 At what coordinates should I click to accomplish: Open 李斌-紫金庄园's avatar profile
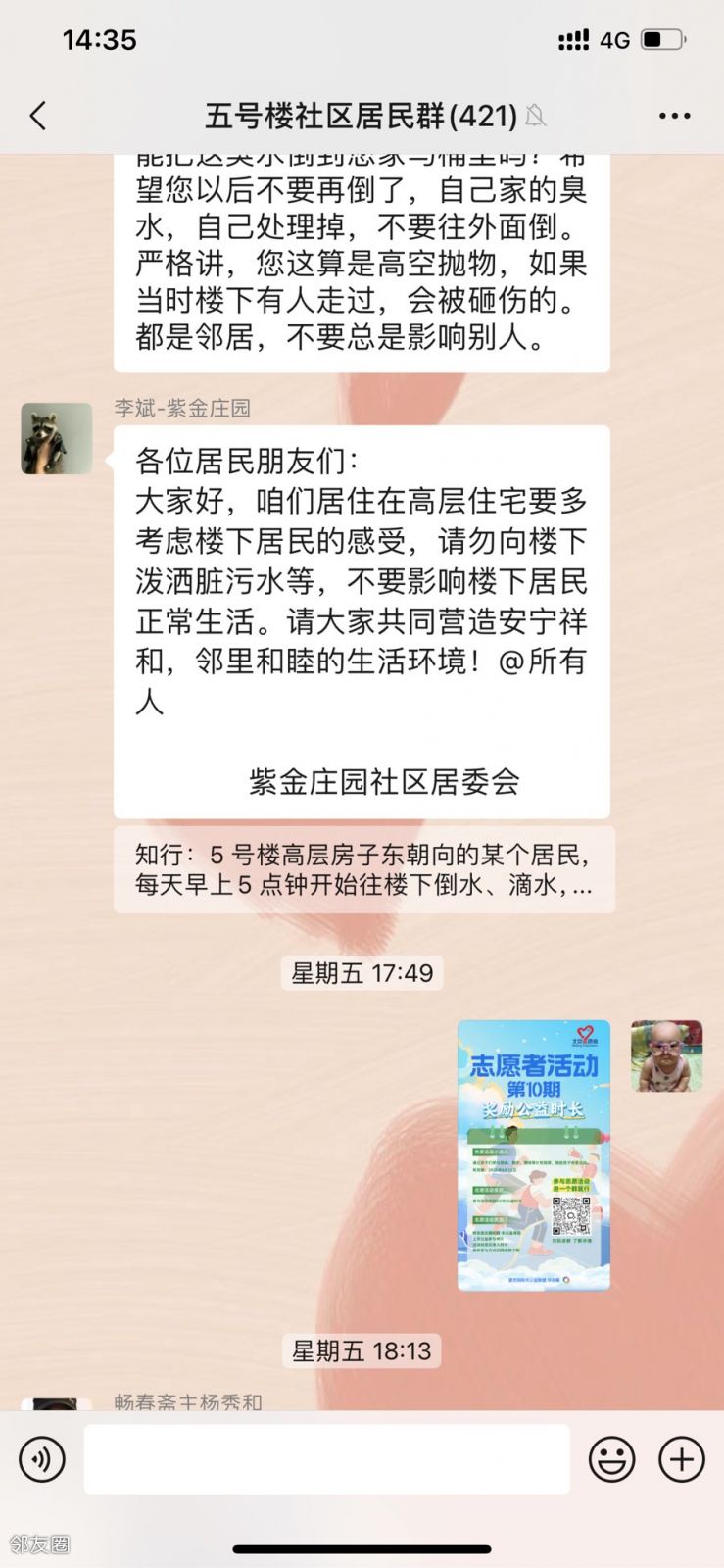[x=57, y=438]
